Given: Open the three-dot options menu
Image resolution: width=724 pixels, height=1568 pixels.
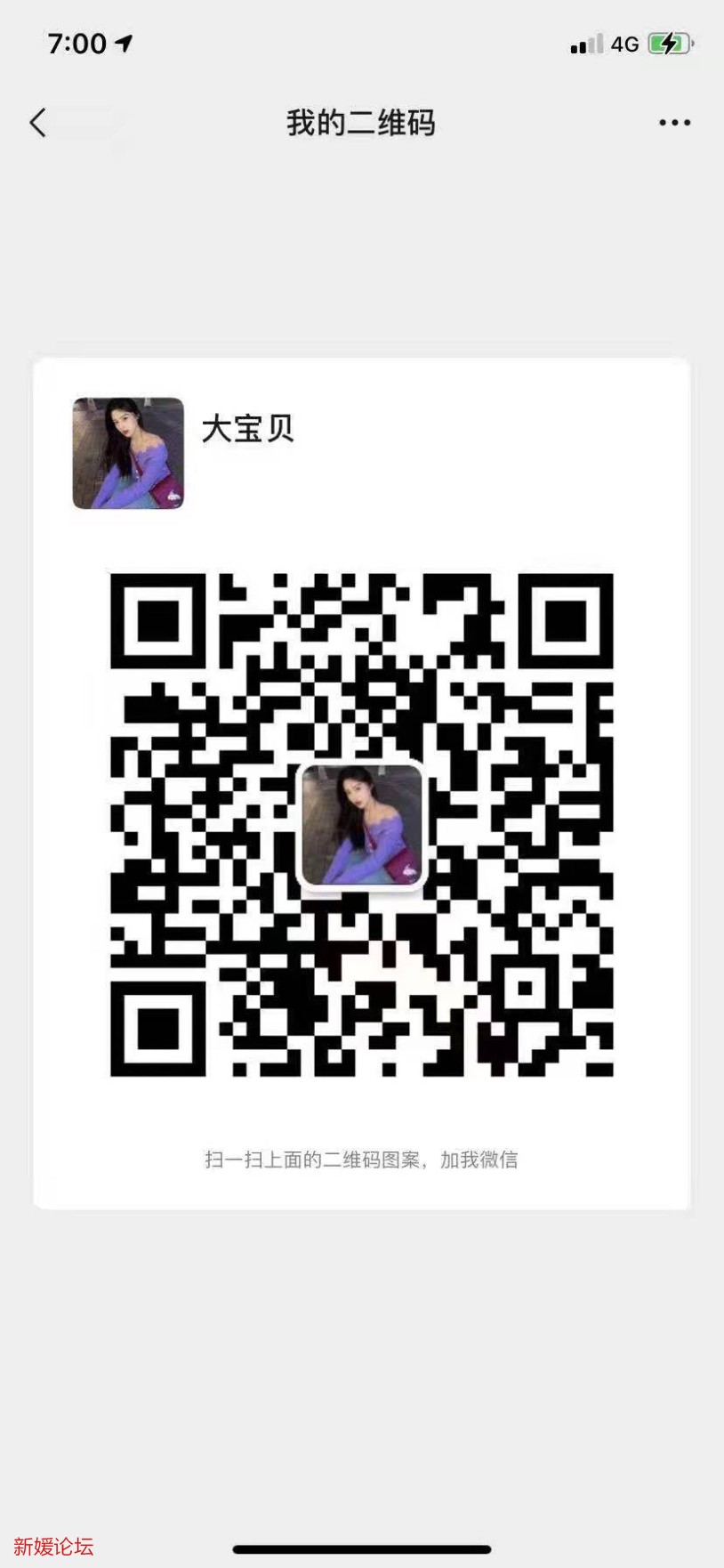Looking at the screenshot, I should (x=673, y=122).
